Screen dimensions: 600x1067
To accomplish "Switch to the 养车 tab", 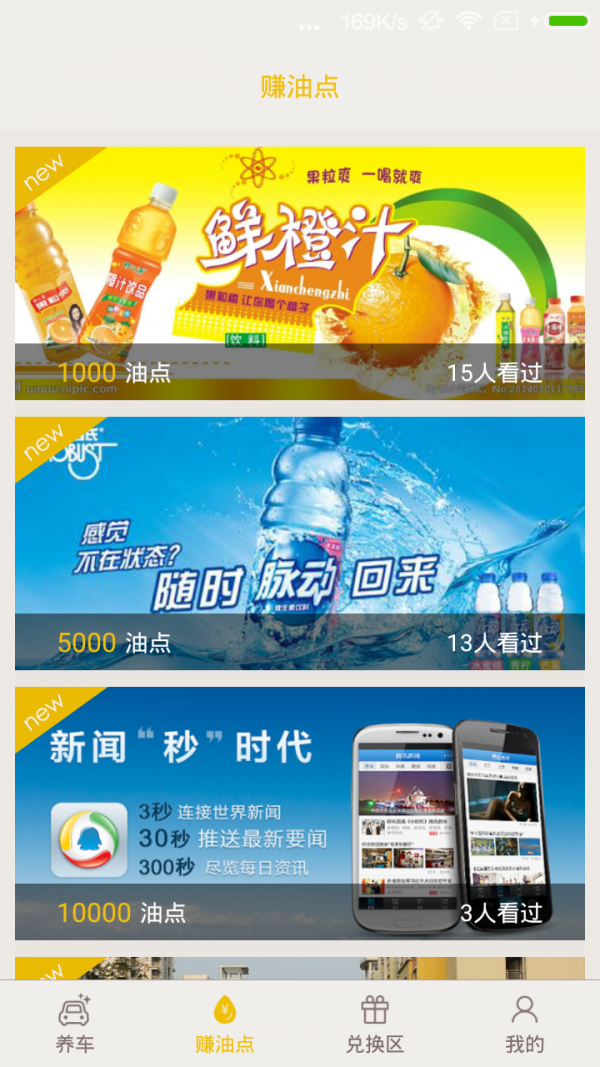I will [x=75, y=1024].
